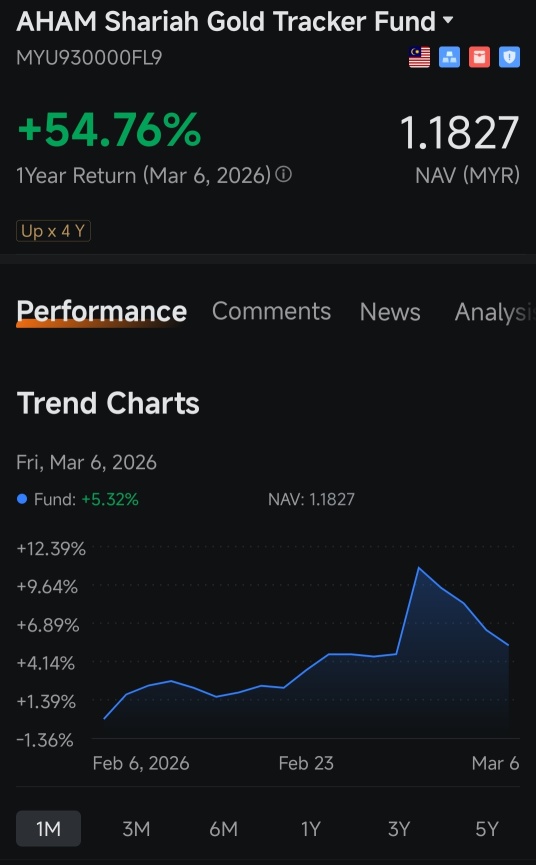
Task: Change chart period to 6M
Action: (x=223, y=829)
